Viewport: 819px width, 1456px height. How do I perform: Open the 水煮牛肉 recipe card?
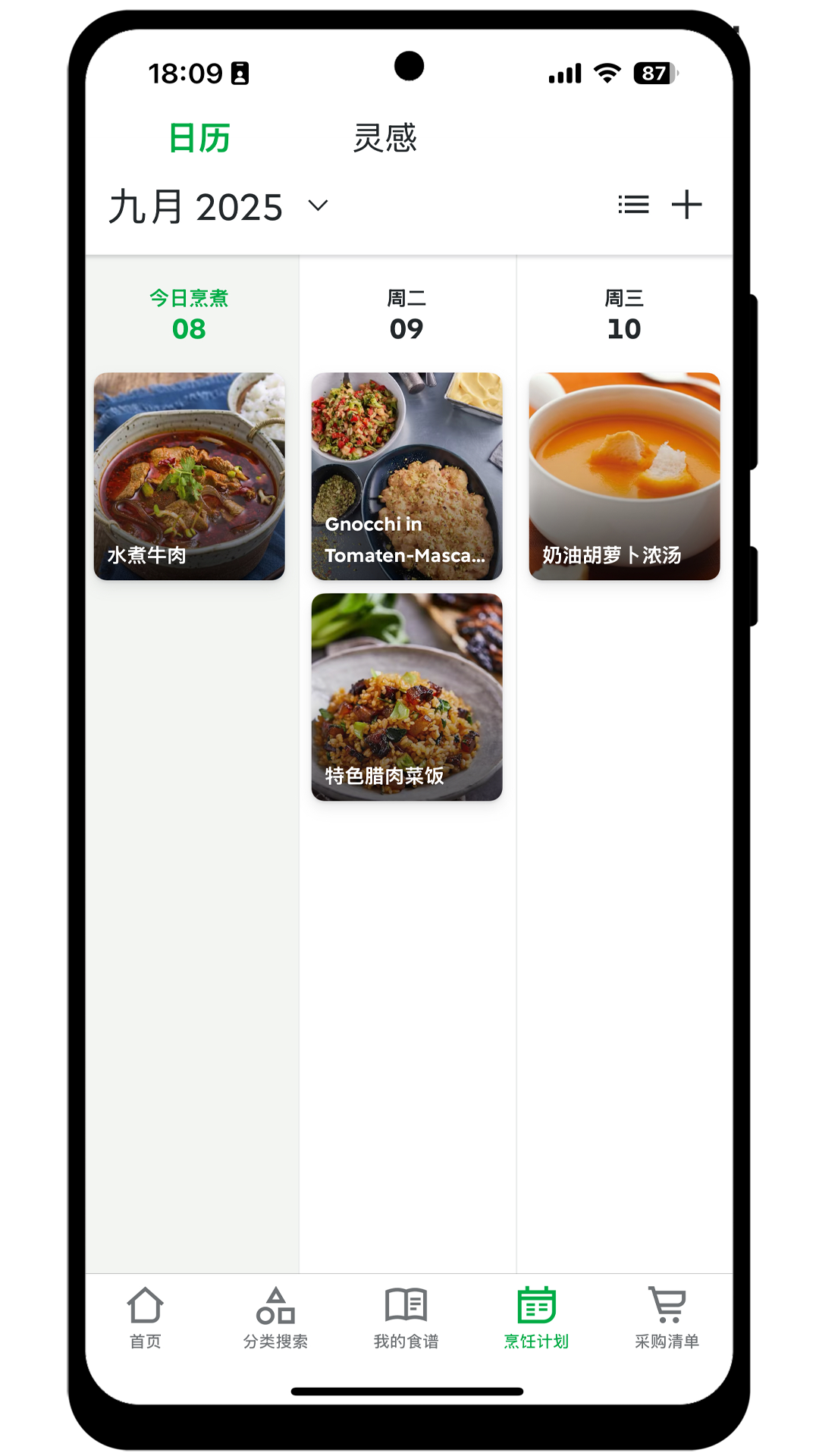(x=190, y=475)
